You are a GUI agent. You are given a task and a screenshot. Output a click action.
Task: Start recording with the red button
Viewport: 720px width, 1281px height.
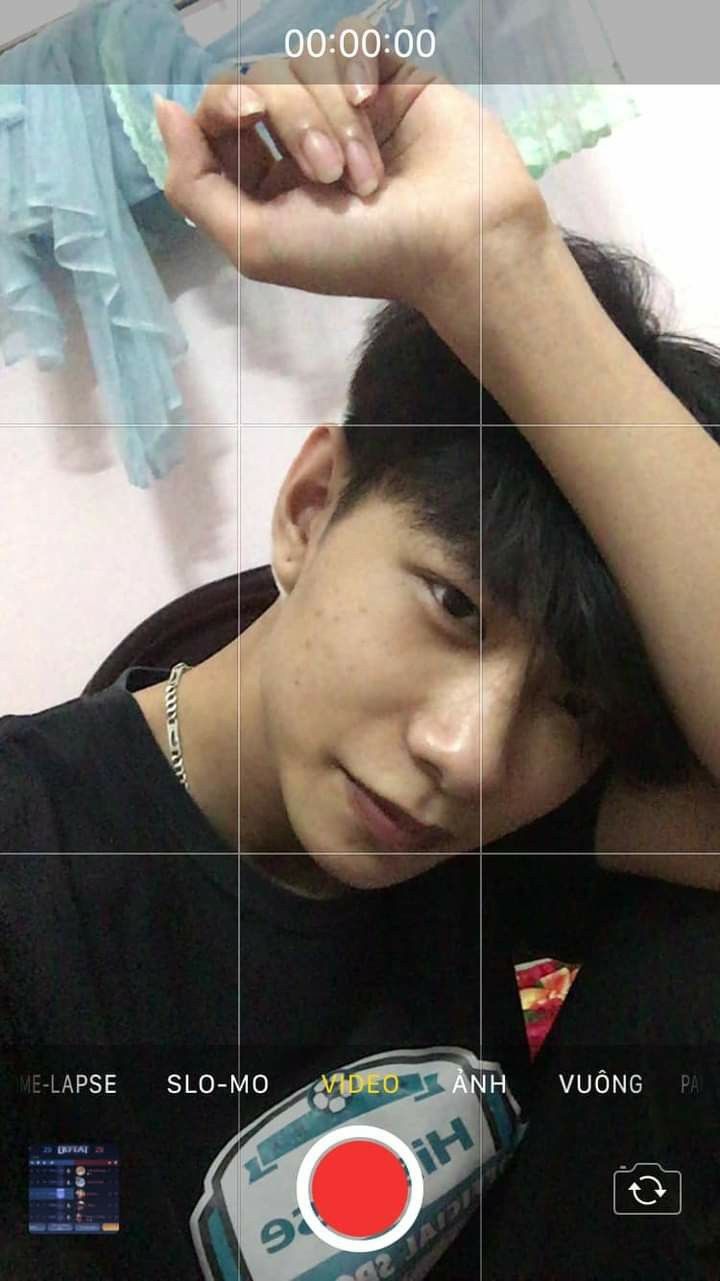pos(360,1187)
